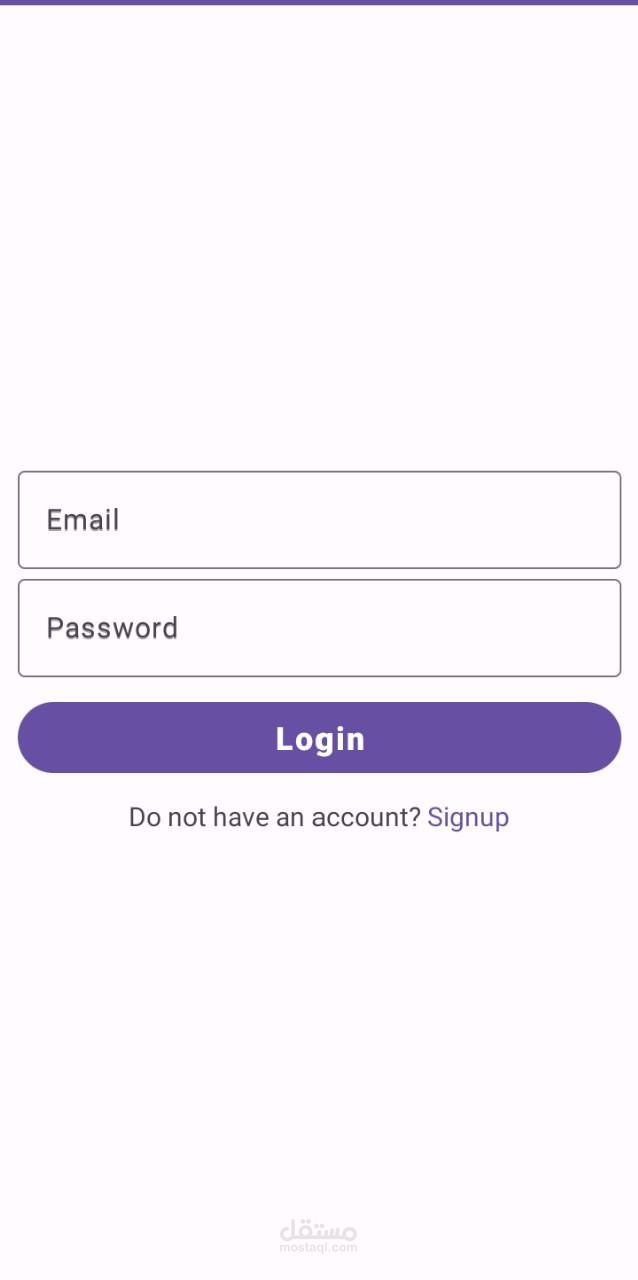Open the Signup link
Image resolution: width=638 pixels, height=1280 pixels.
(468, 818)
